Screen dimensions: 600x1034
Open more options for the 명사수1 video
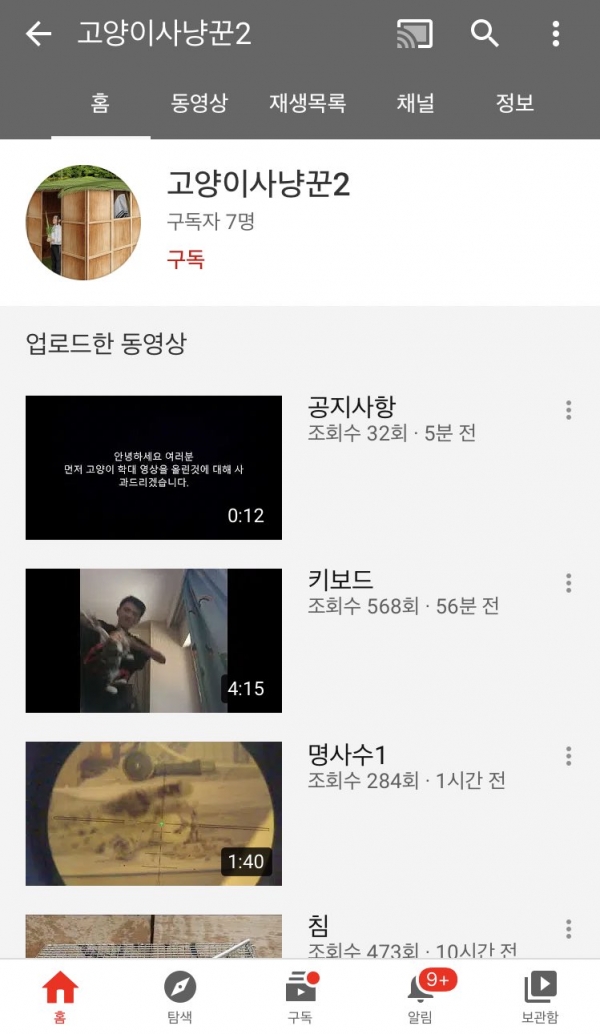pyautogui.click(x=568, y=756)
